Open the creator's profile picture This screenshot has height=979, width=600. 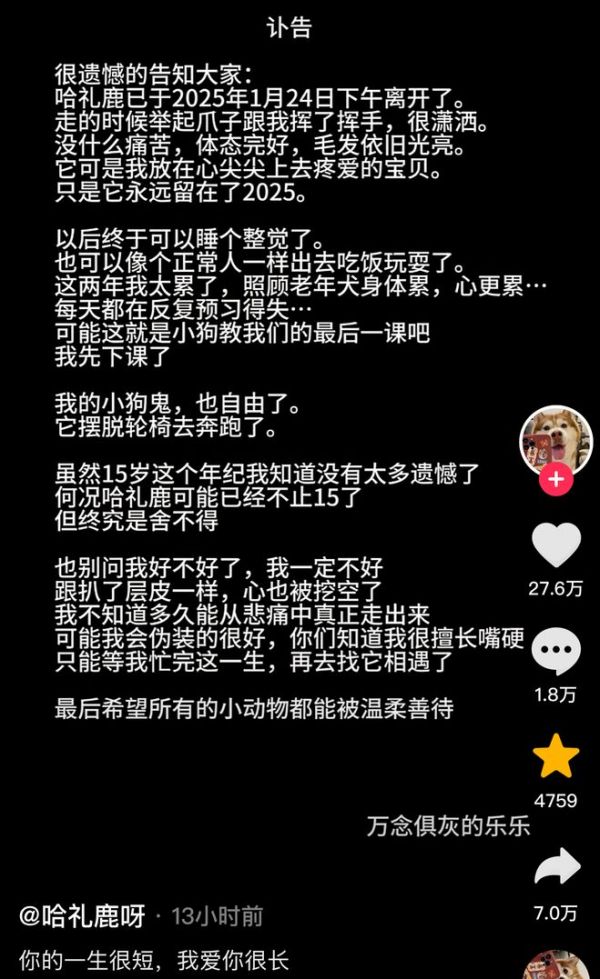[x=555, y=438]
